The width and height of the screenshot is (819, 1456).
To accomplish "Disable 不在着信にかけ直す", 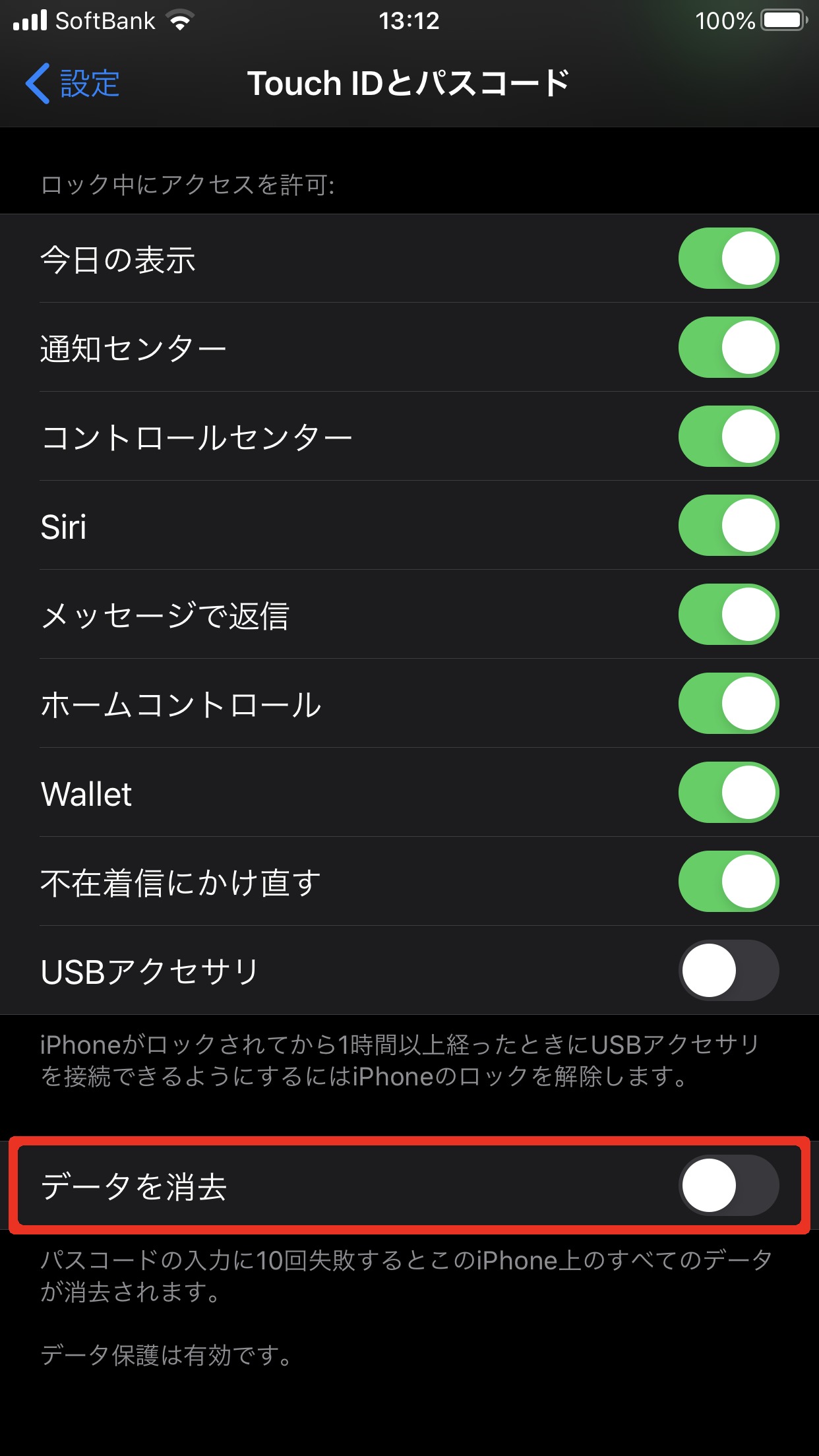I will point(728,882).
